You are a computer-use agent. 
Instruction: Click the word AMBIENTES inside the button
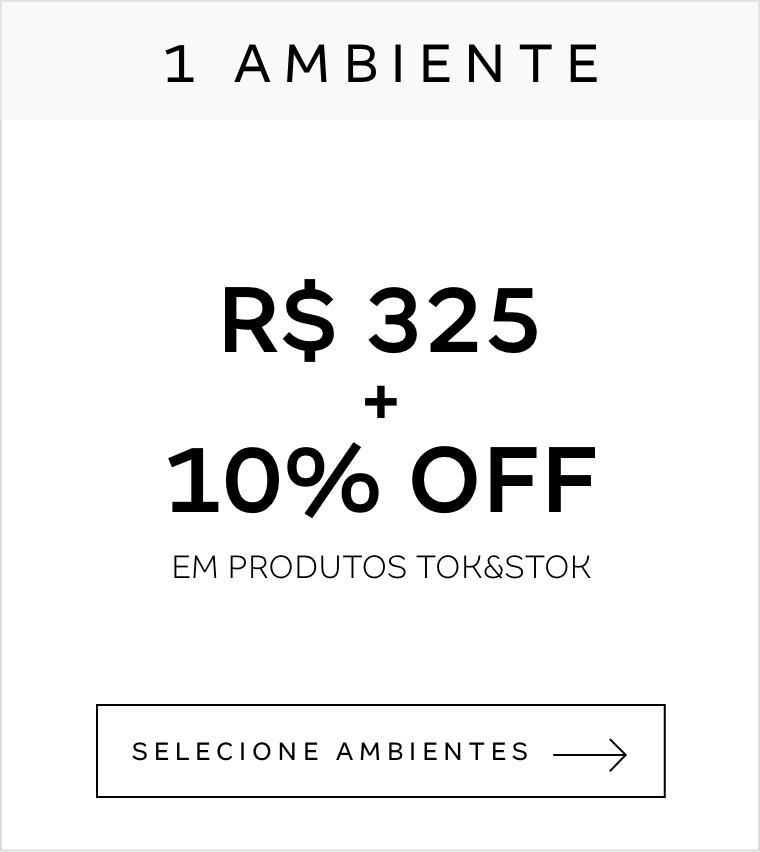pyautogui.click(x=430, y=752)
